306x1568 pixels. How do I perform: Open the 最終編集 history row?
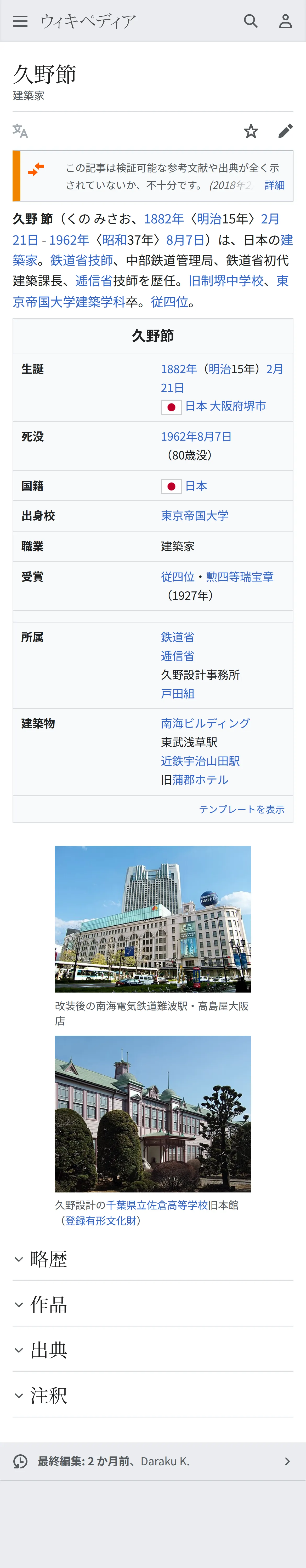tap(153, 1461)
